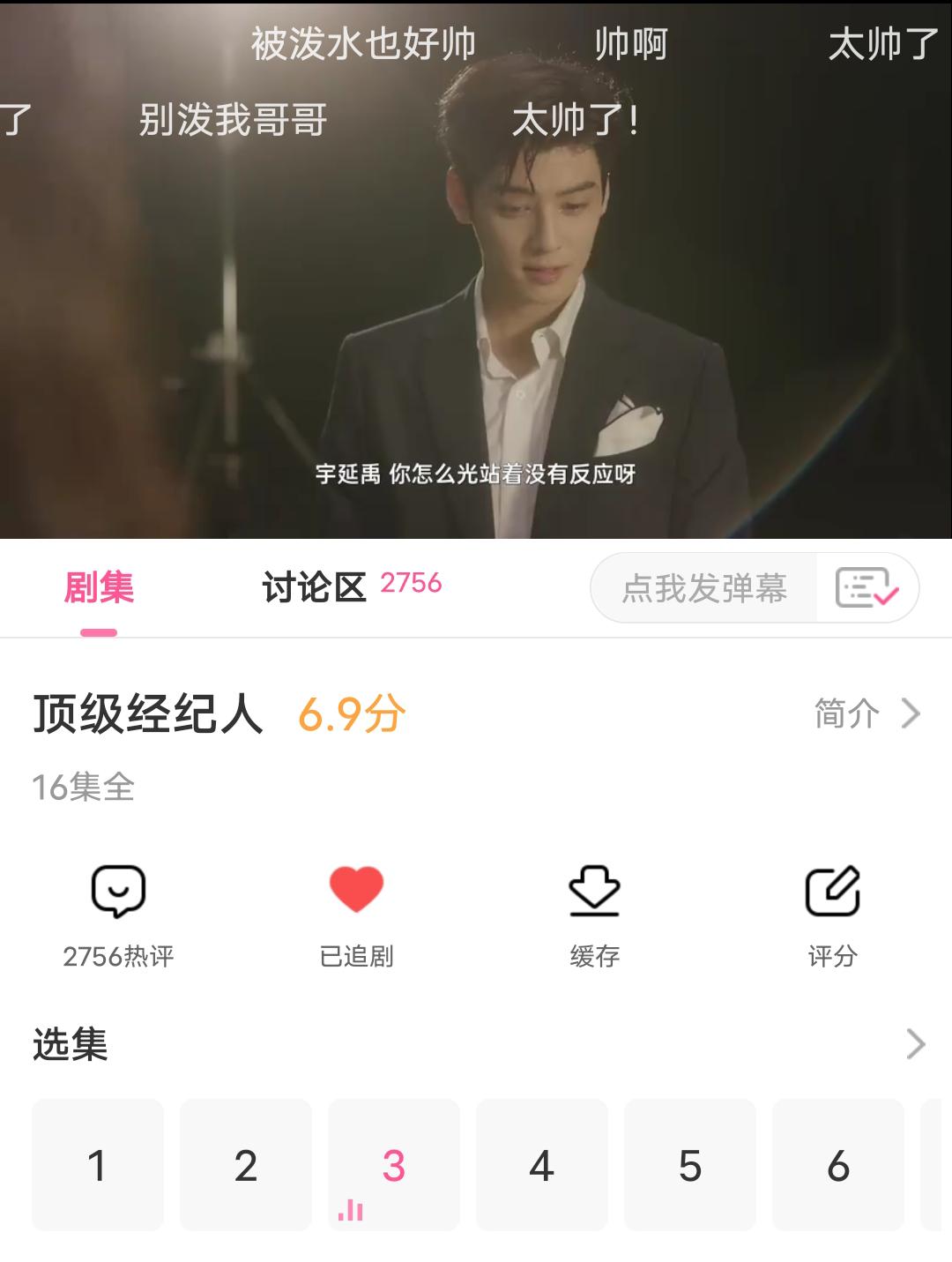952x1262 pixels.
Task: Switch to the 讨论区 discussion tab
Action: [315, 588]
